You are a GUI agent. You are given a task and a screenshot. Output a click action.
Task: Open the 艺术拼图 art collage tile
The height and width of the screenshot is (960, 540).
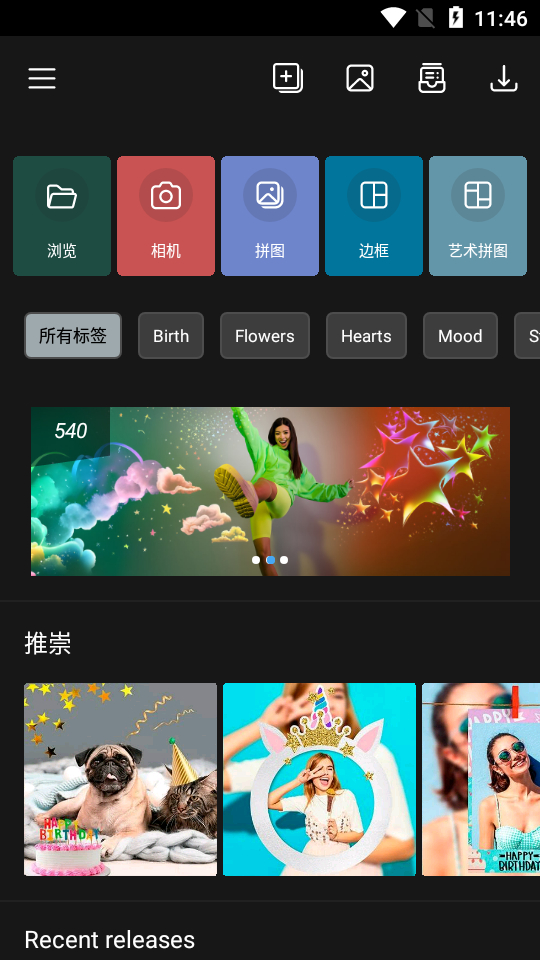pos(478,216)
